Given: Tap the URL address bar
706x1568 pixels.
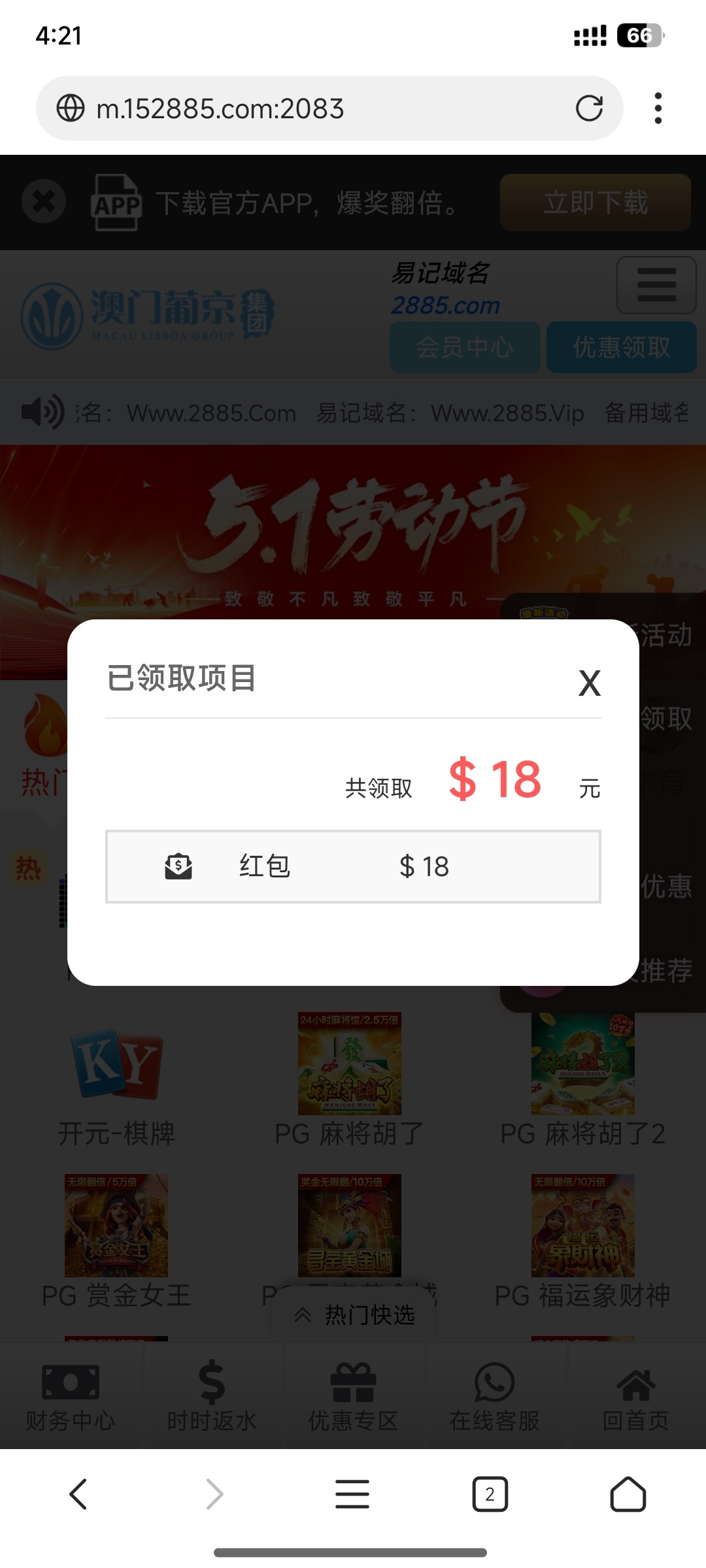Looking at the screenshot, I should point(314,108).
